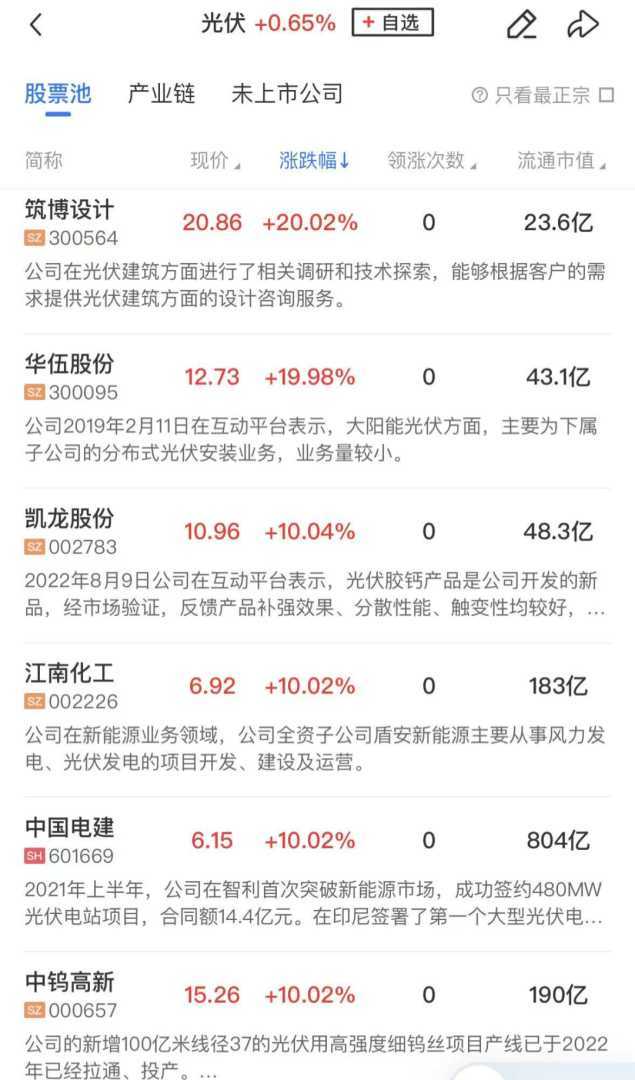Sort the list by 领涨次数
The width and height of the screenshot is (635, 1080).
click(431, 160)
